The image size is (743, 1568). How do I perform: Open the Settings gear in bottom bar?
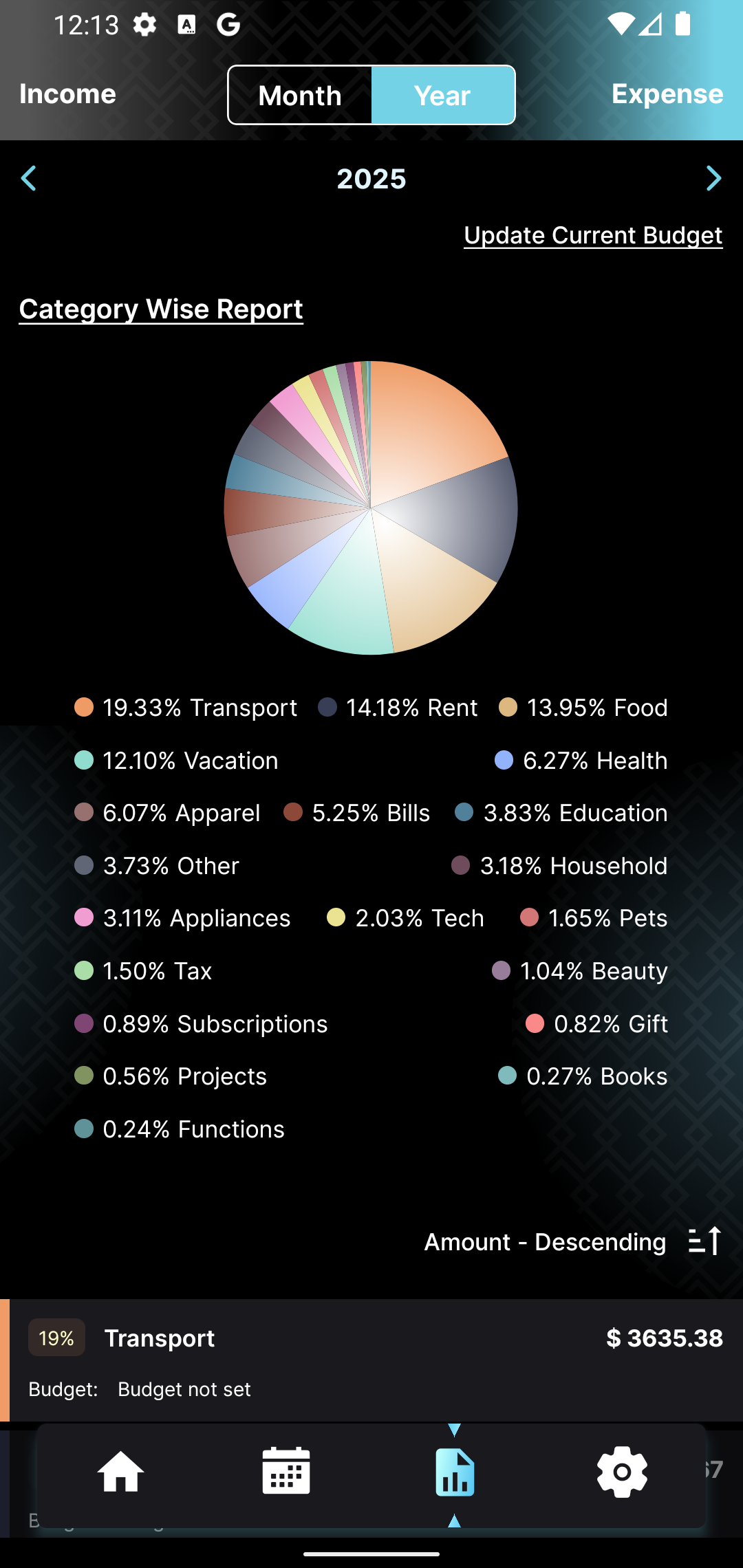(x=622, y=1473)
